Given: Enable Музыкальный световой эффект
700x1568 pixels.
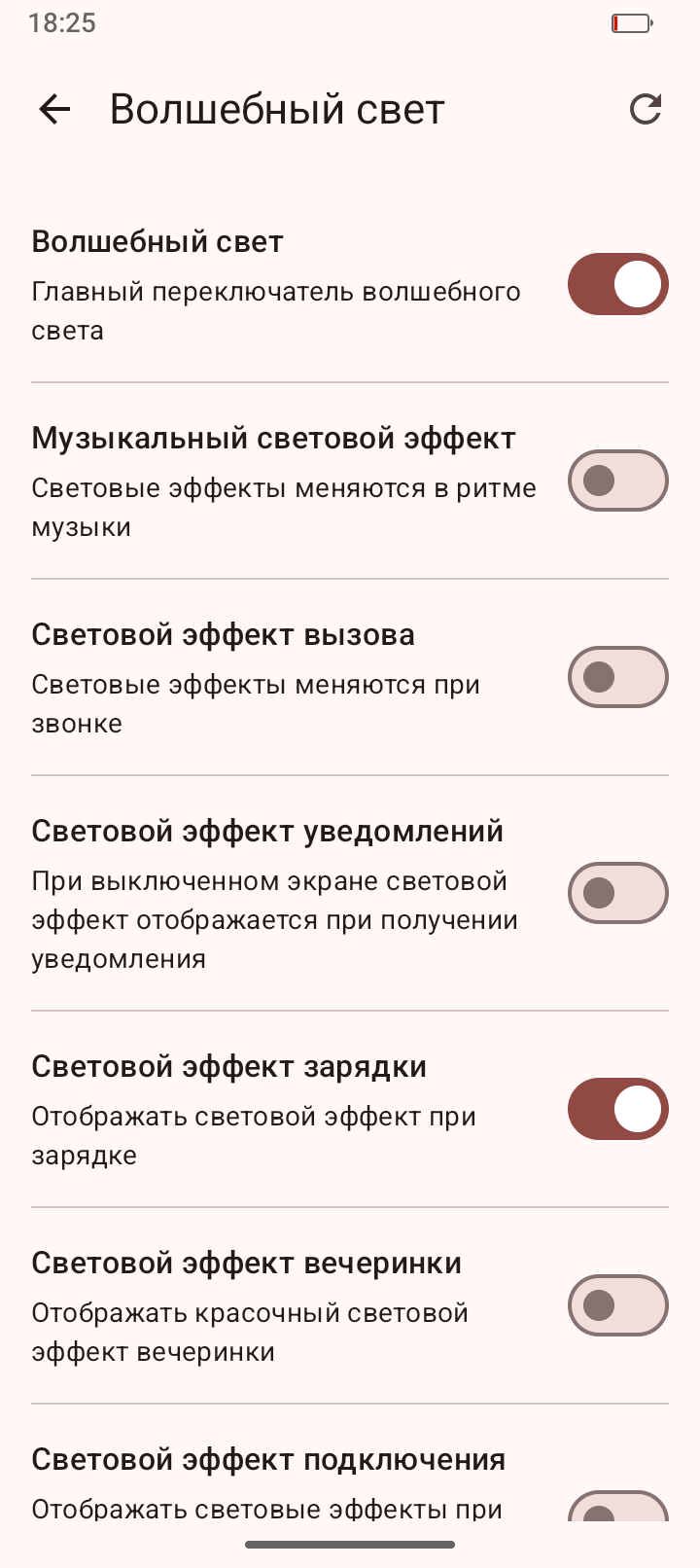Looking at the screenshot, I should pyautogui.click(x=617, y=481).
